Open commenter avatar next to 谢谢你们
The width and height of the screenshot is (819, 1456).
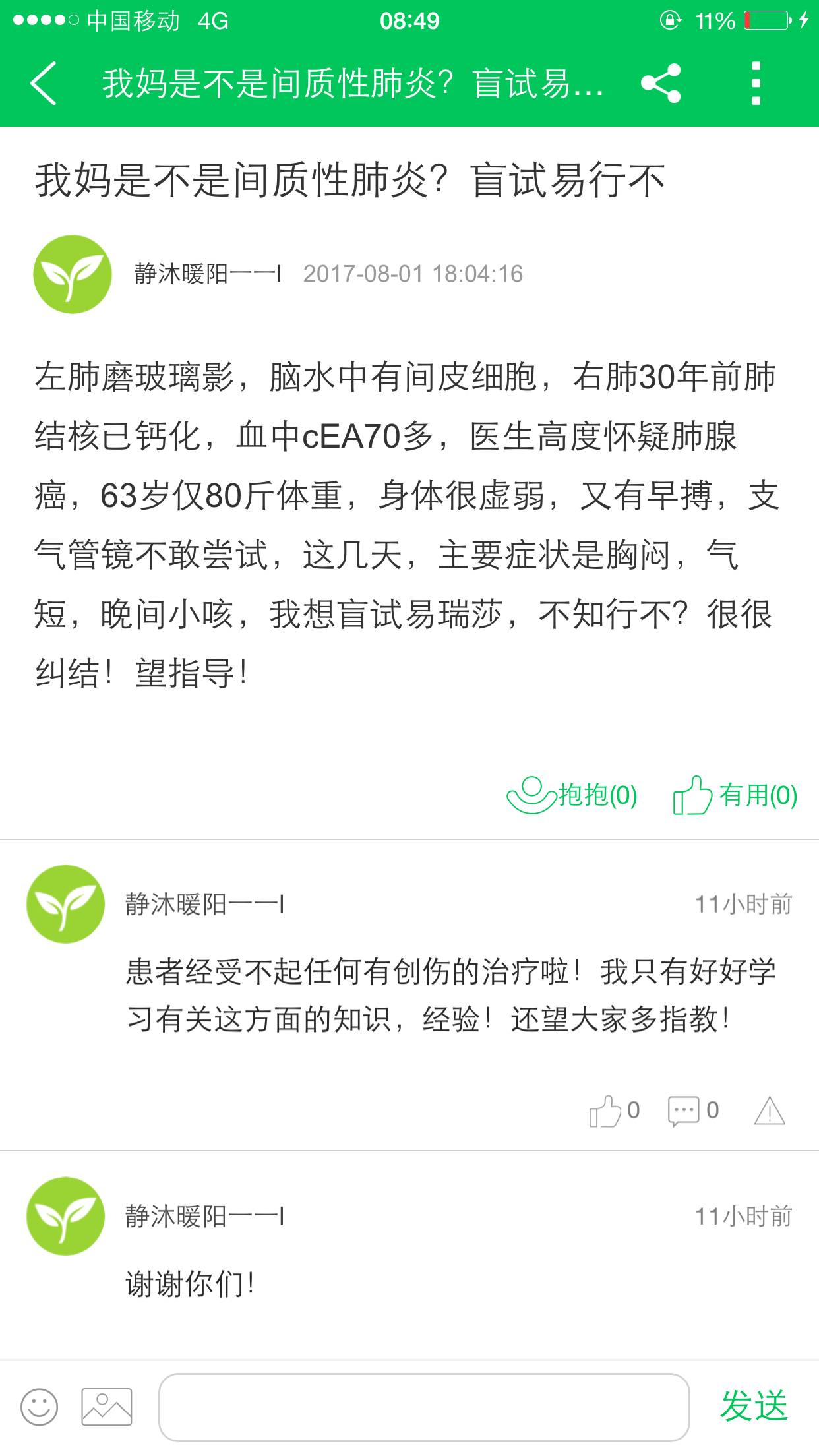tap(66, 1216)
